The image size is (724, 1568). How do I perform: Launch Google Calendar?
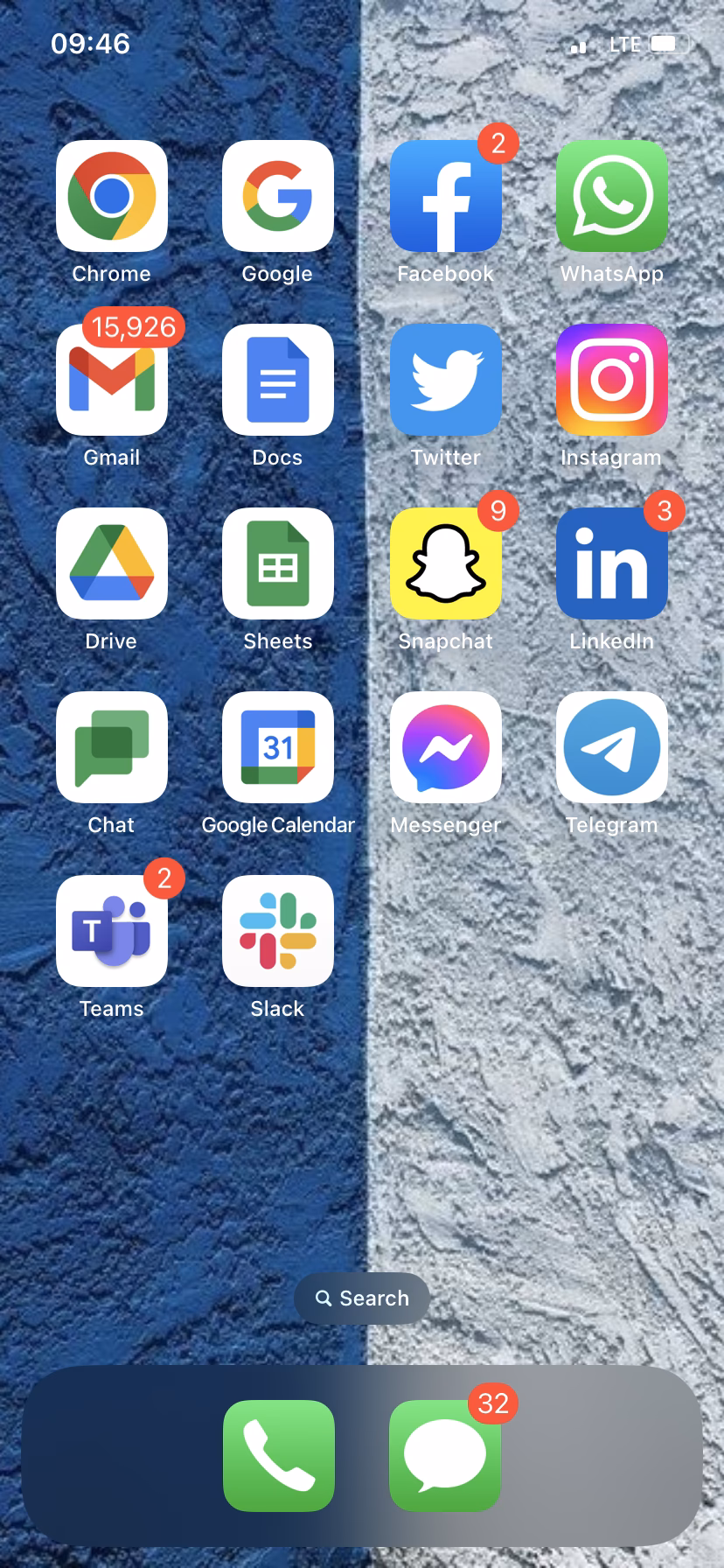[x=278, y=747]
